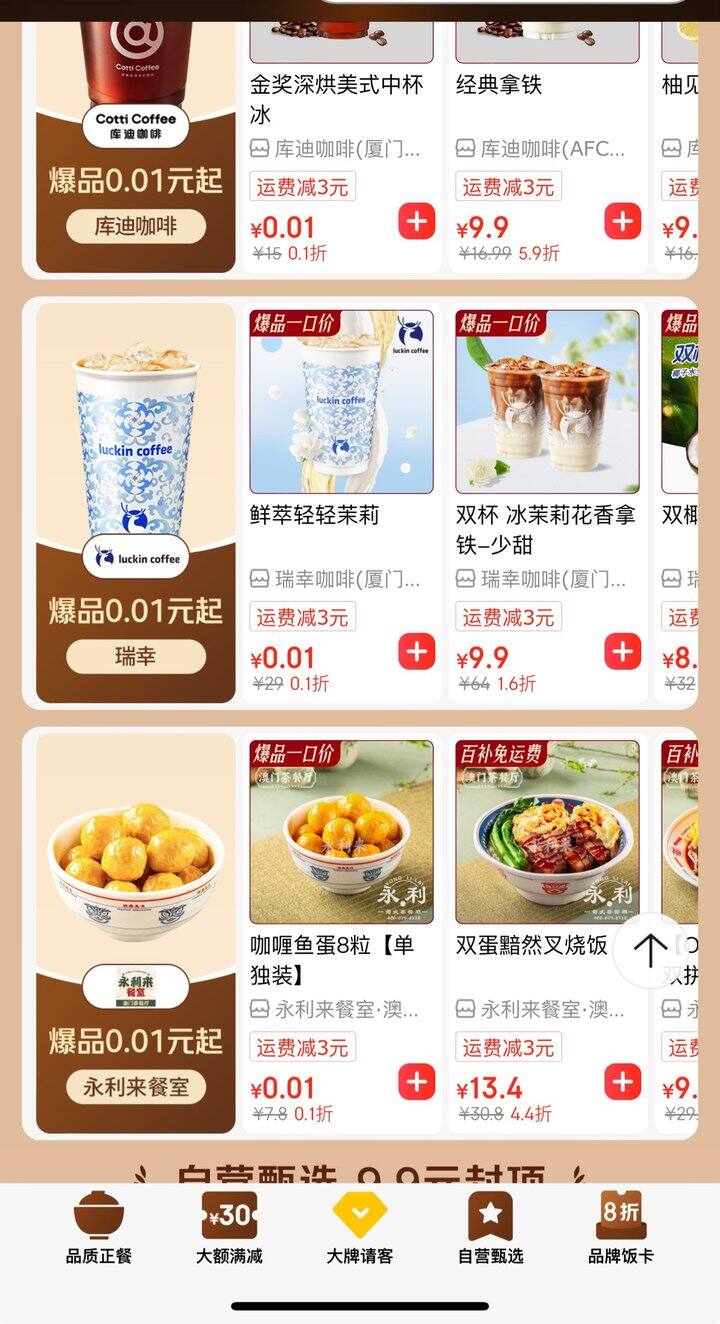Add 金奖深烘美式中杯冰 to cart
This screenshot has height=1324, width=720.
pyautogui.click(x=416, y=221)
